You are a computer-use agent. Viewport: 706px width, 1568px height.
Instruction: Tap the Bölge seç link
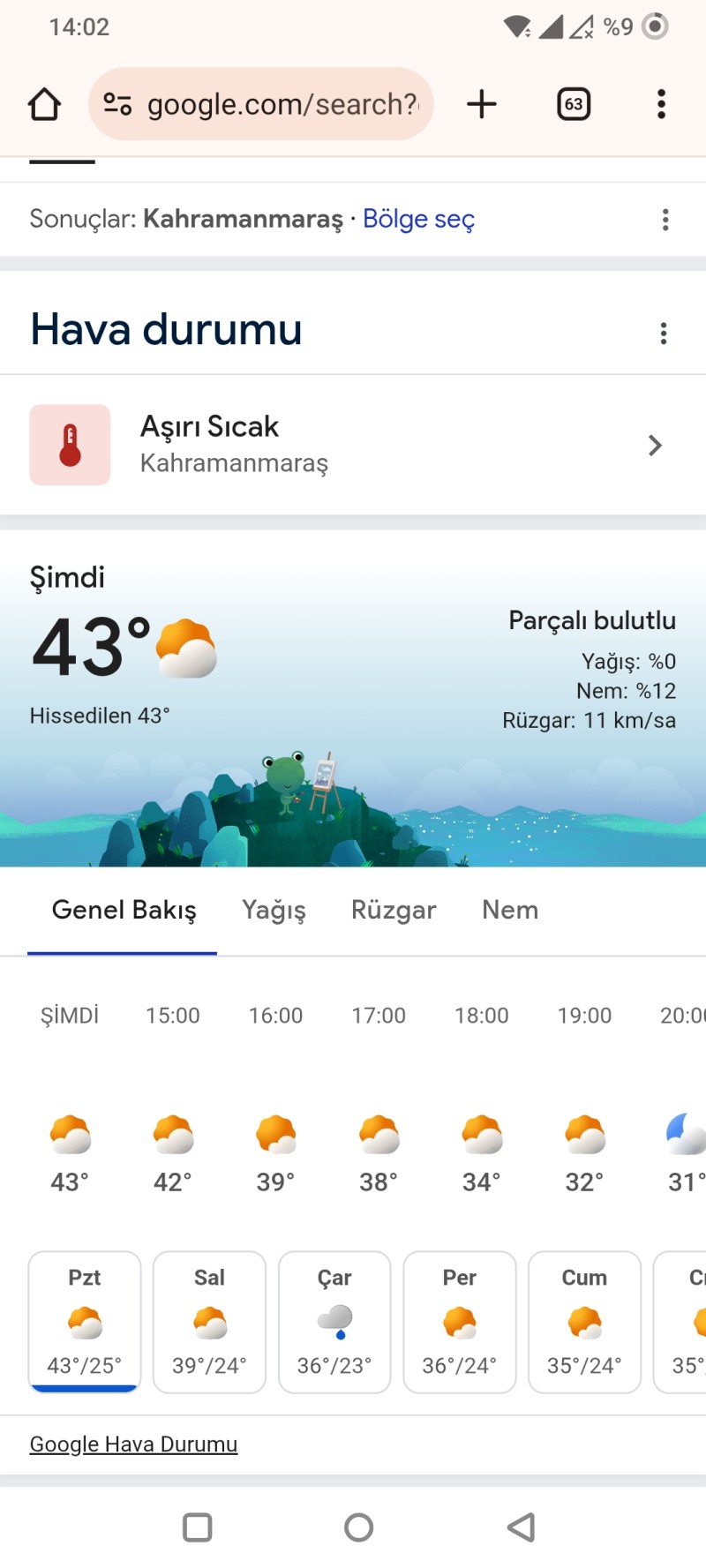(418, 219)
